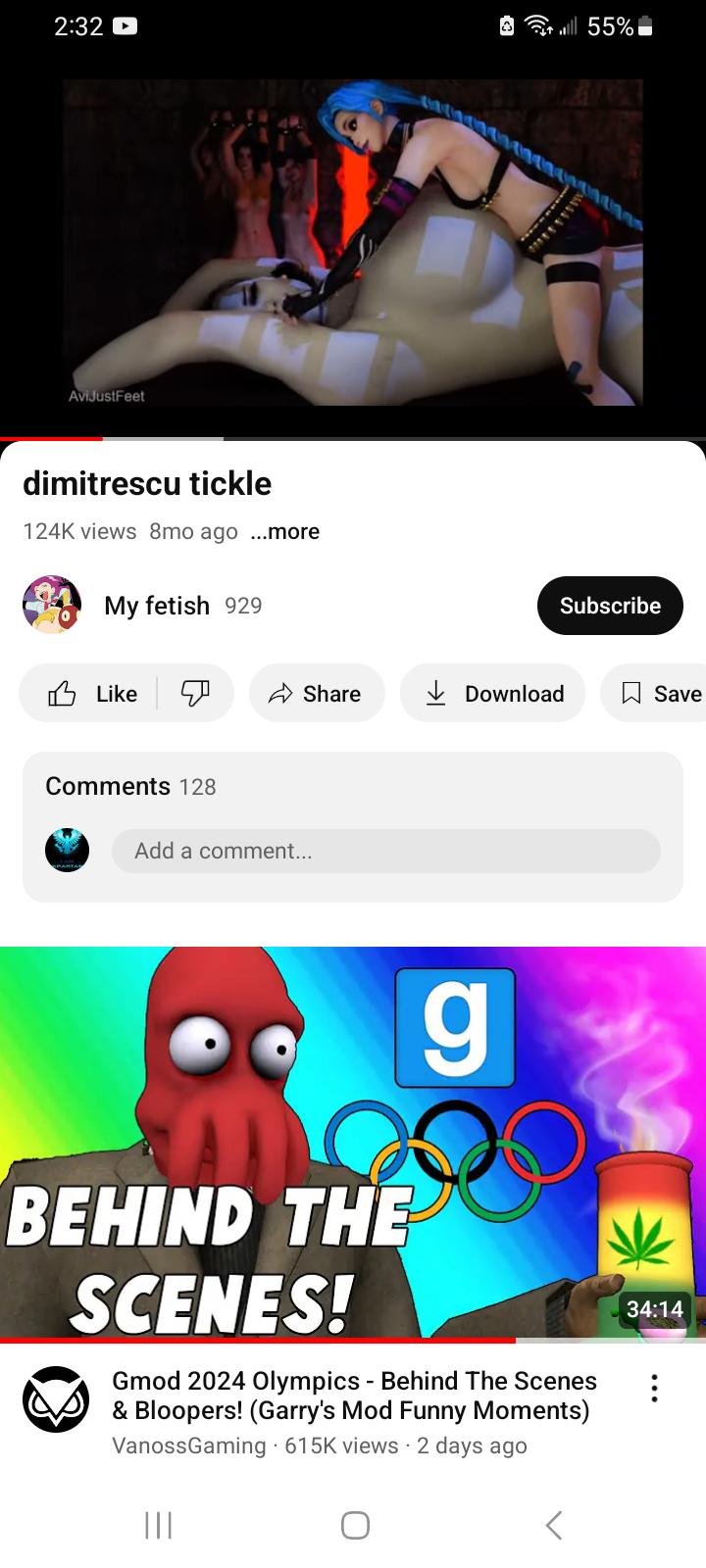Go back with the system back button
The image size is (706, 1568).
(x=553, y=1525)
